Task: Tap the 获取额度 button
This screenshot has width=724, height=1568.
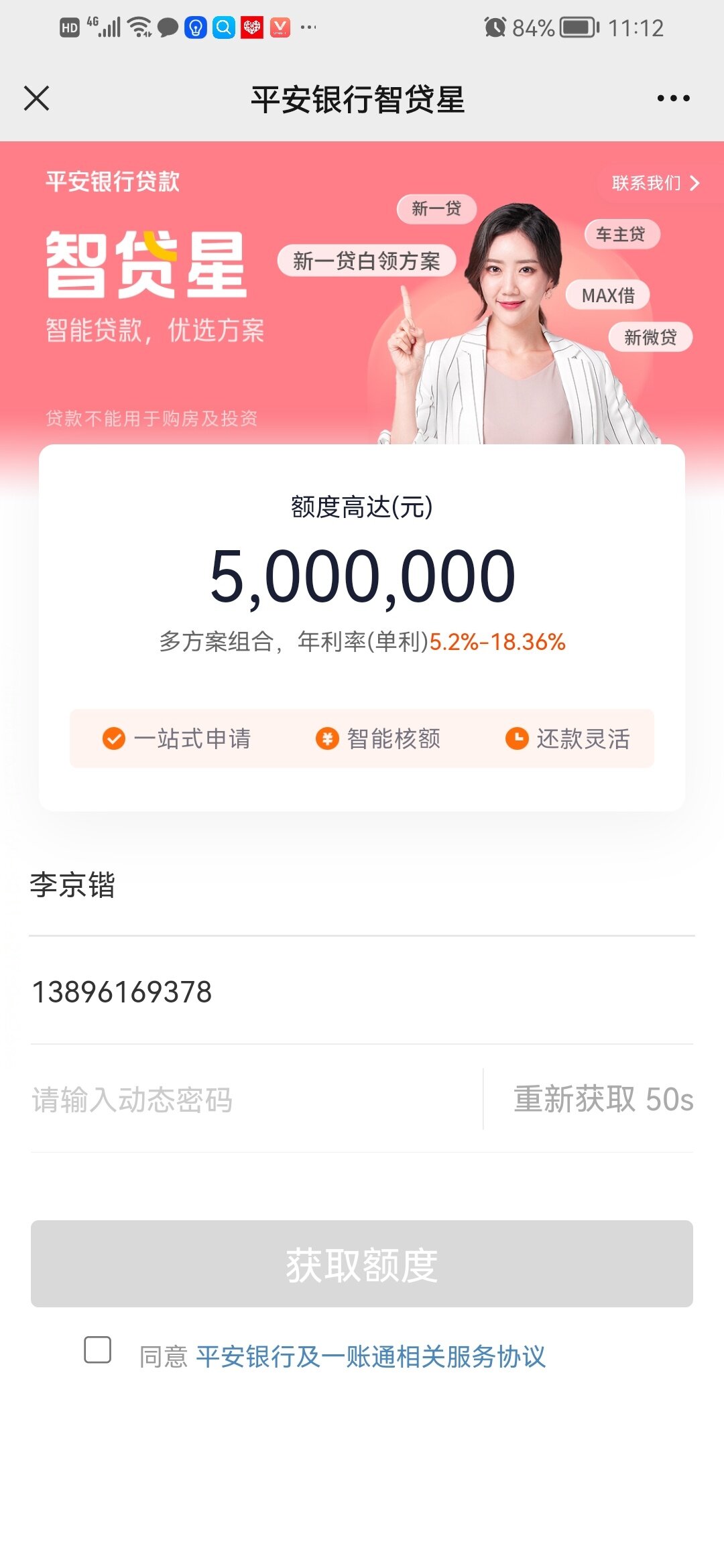Action: [x=362, y=1264]
